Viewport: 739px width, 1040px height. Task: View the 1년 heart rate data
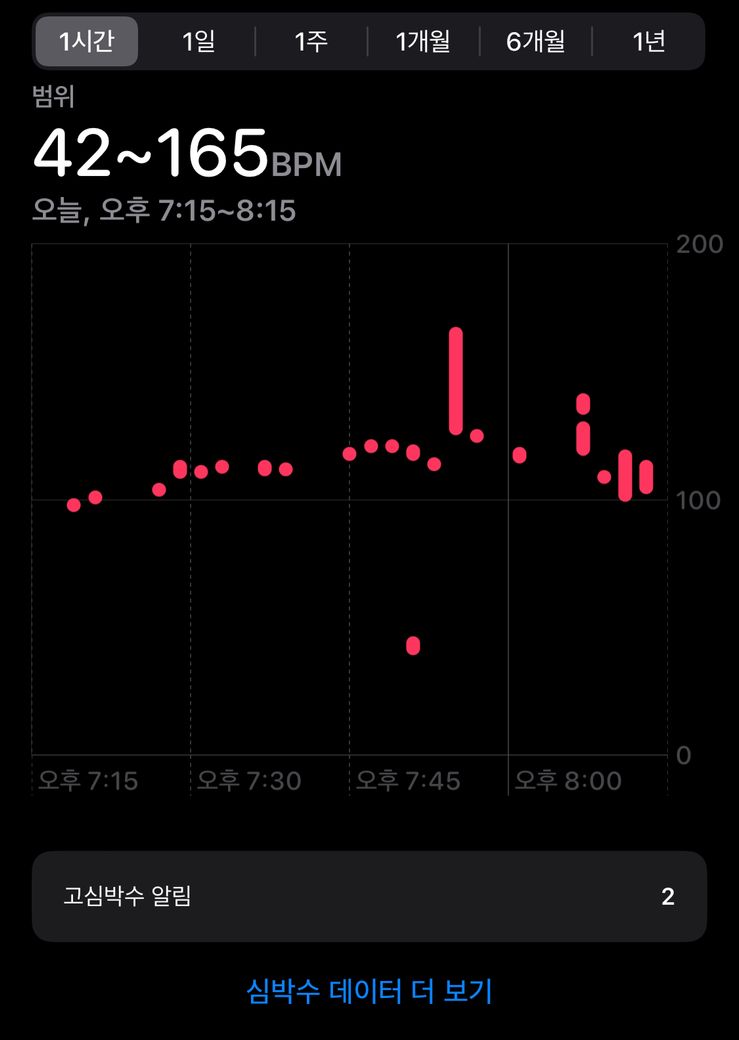coord(648,42)
